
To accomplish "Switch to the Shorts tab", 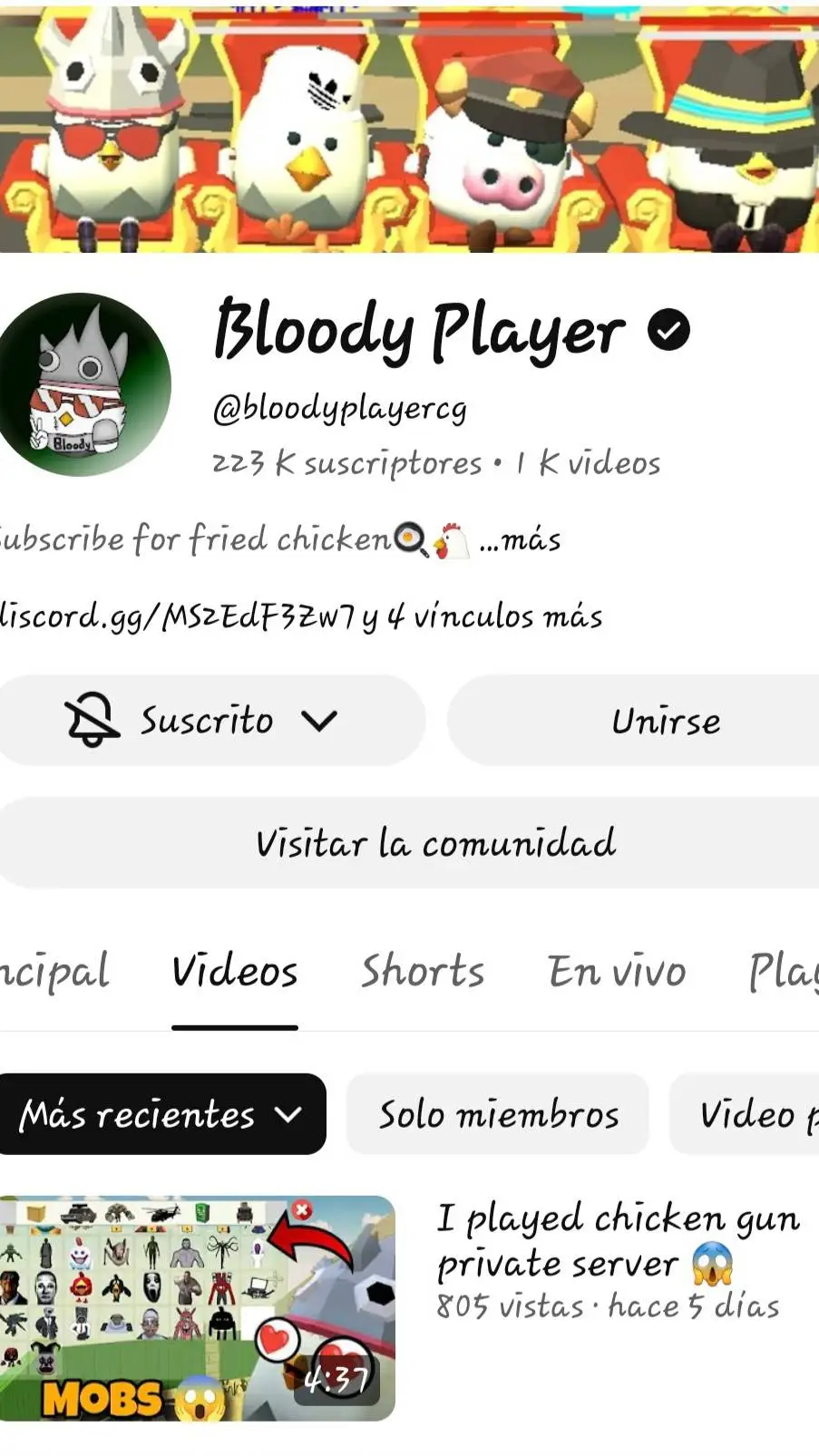I will tap(423, 971).
